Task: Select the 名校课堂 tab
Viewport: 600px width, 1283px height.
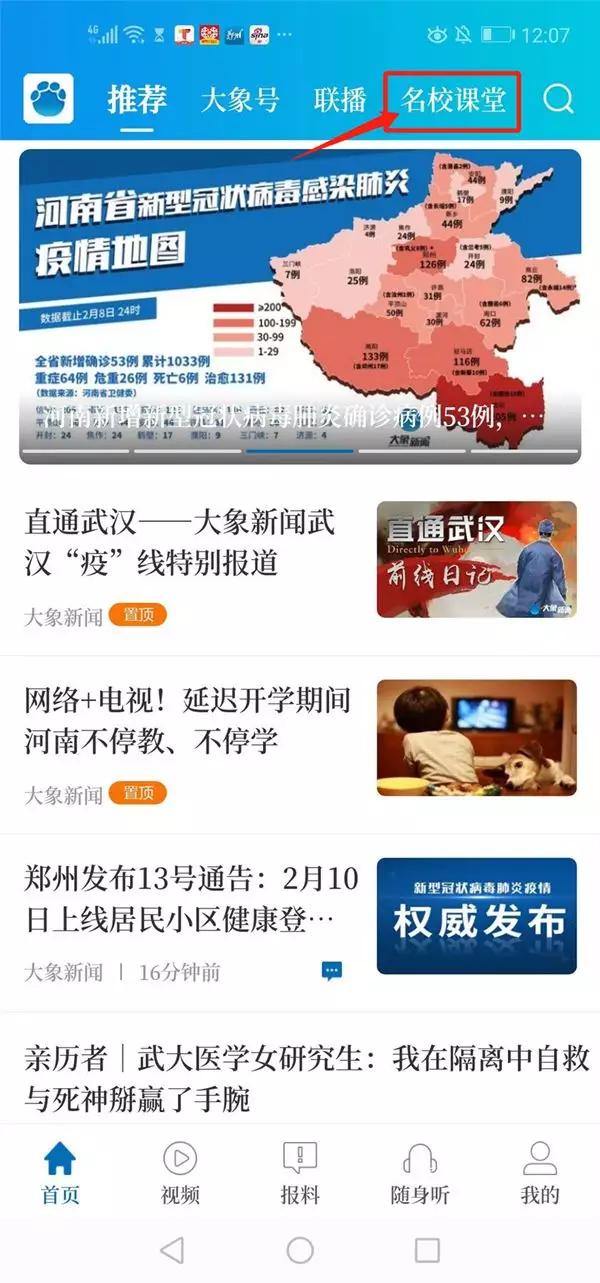Action: point(453,100)
